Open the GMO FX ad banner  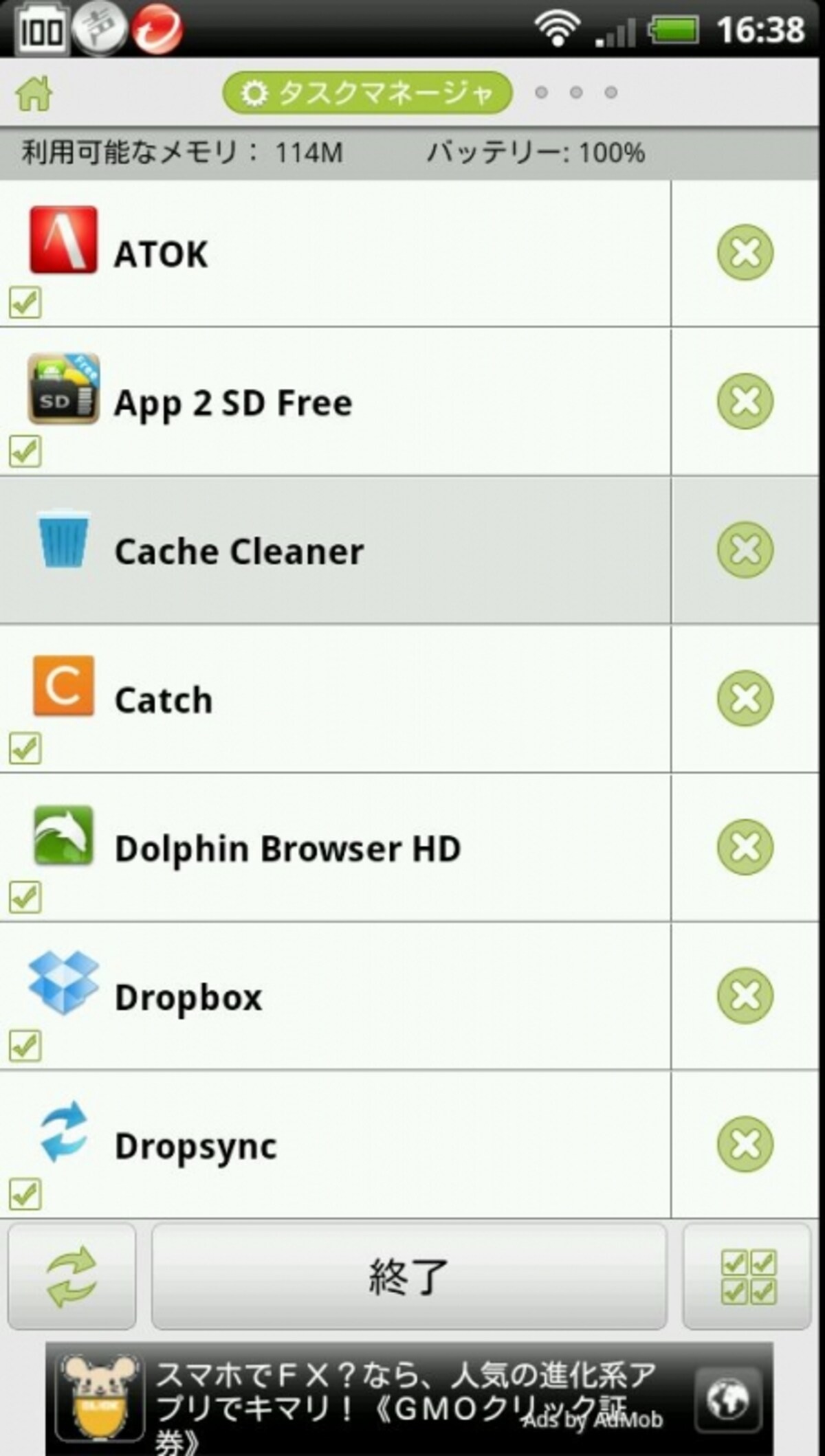click(x=409, y=1399)
